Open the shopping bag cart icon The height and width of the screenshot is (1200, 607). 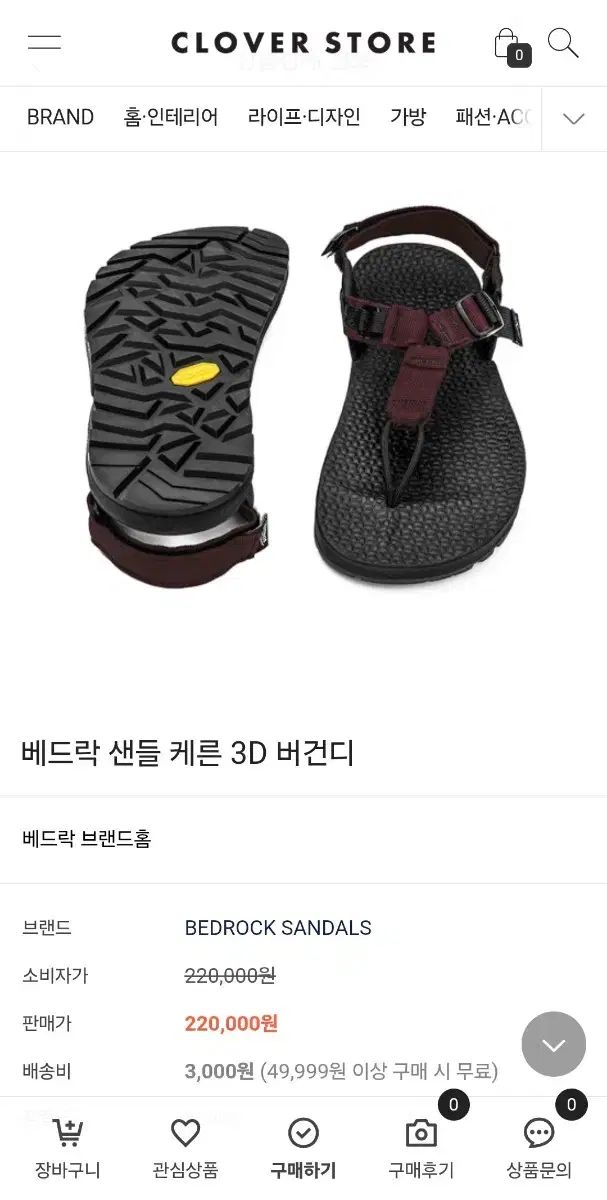pos(508,44)
